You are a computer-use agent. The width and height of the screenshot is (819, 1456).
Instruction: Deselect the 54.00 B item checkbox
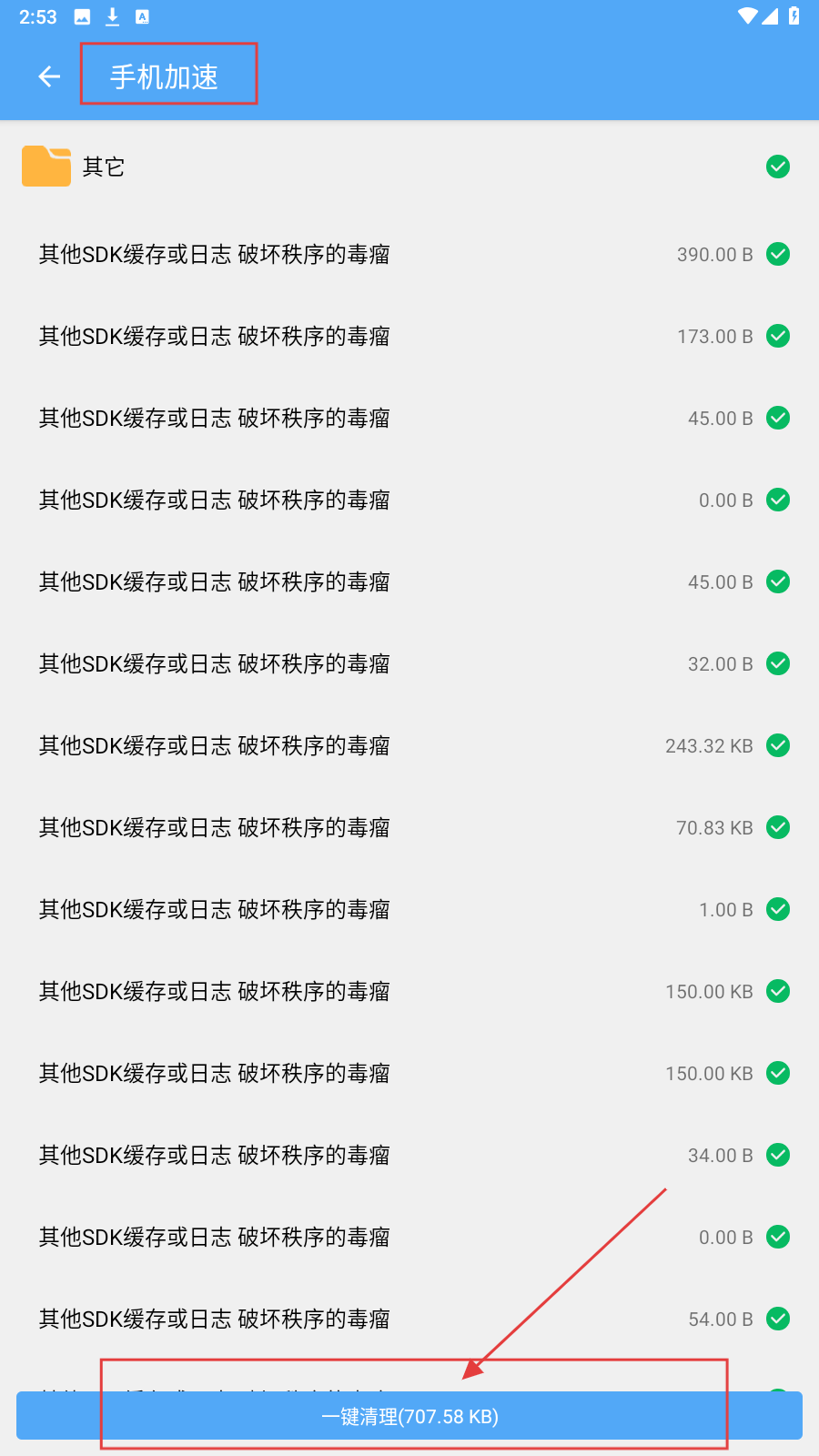778,1319
